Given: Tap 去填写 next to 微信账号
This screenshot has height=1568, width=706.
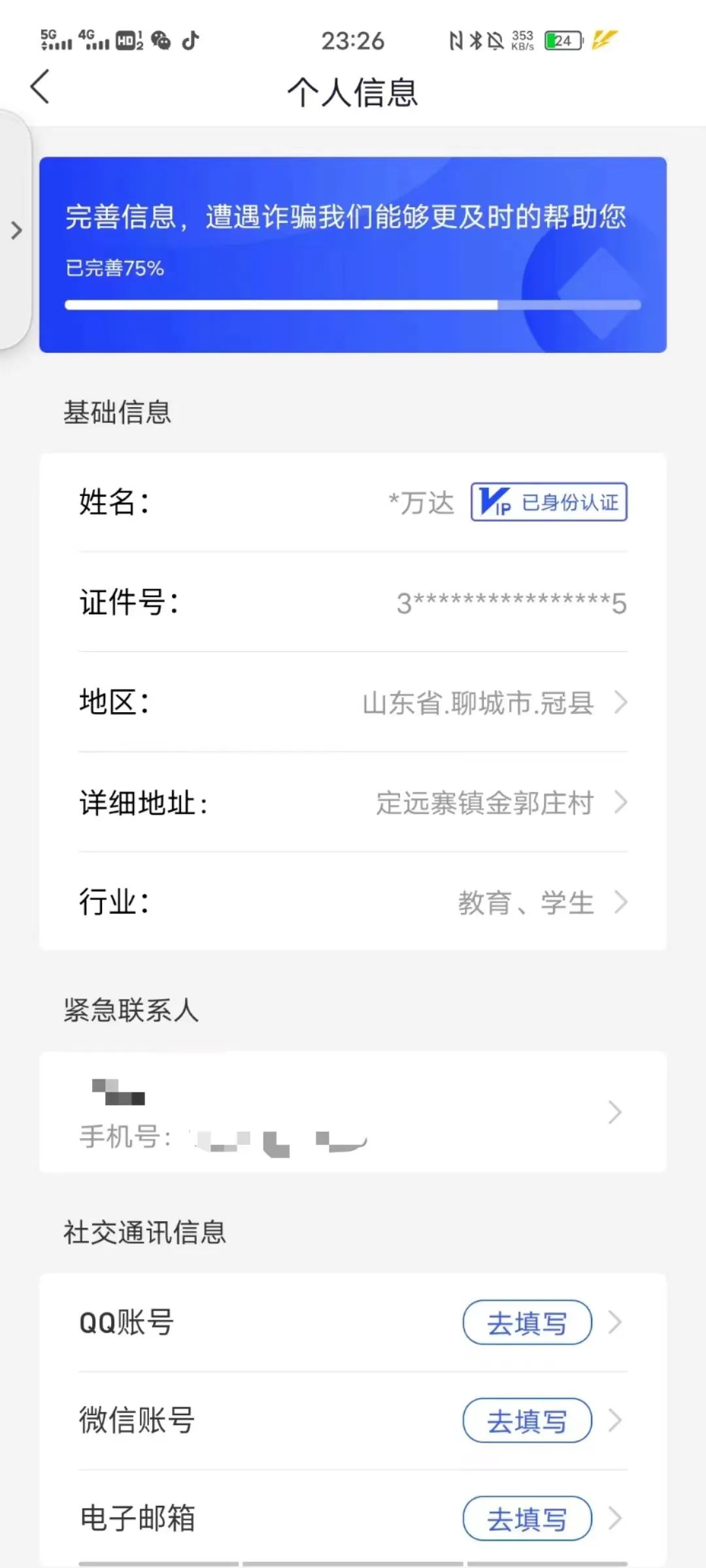Looking at the screenshot, I should tap(527, 1420).
